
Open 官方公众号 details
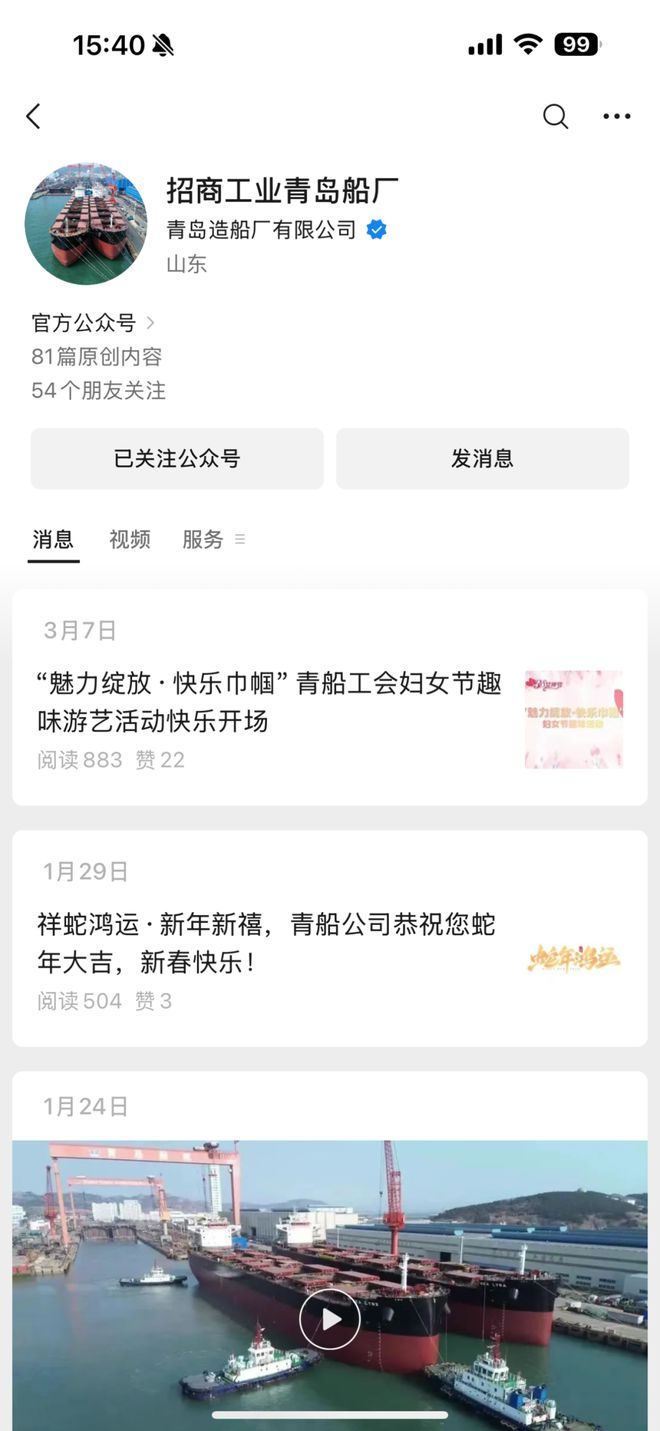[x=93, y=323]
